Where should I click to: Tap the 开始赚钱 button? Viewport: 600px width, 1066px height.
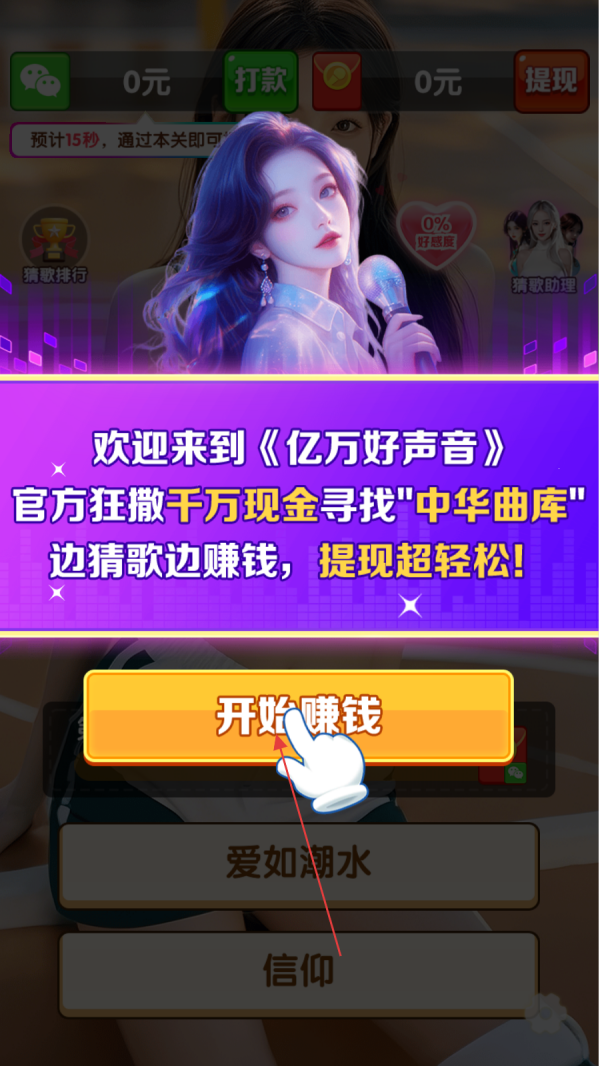298,716
